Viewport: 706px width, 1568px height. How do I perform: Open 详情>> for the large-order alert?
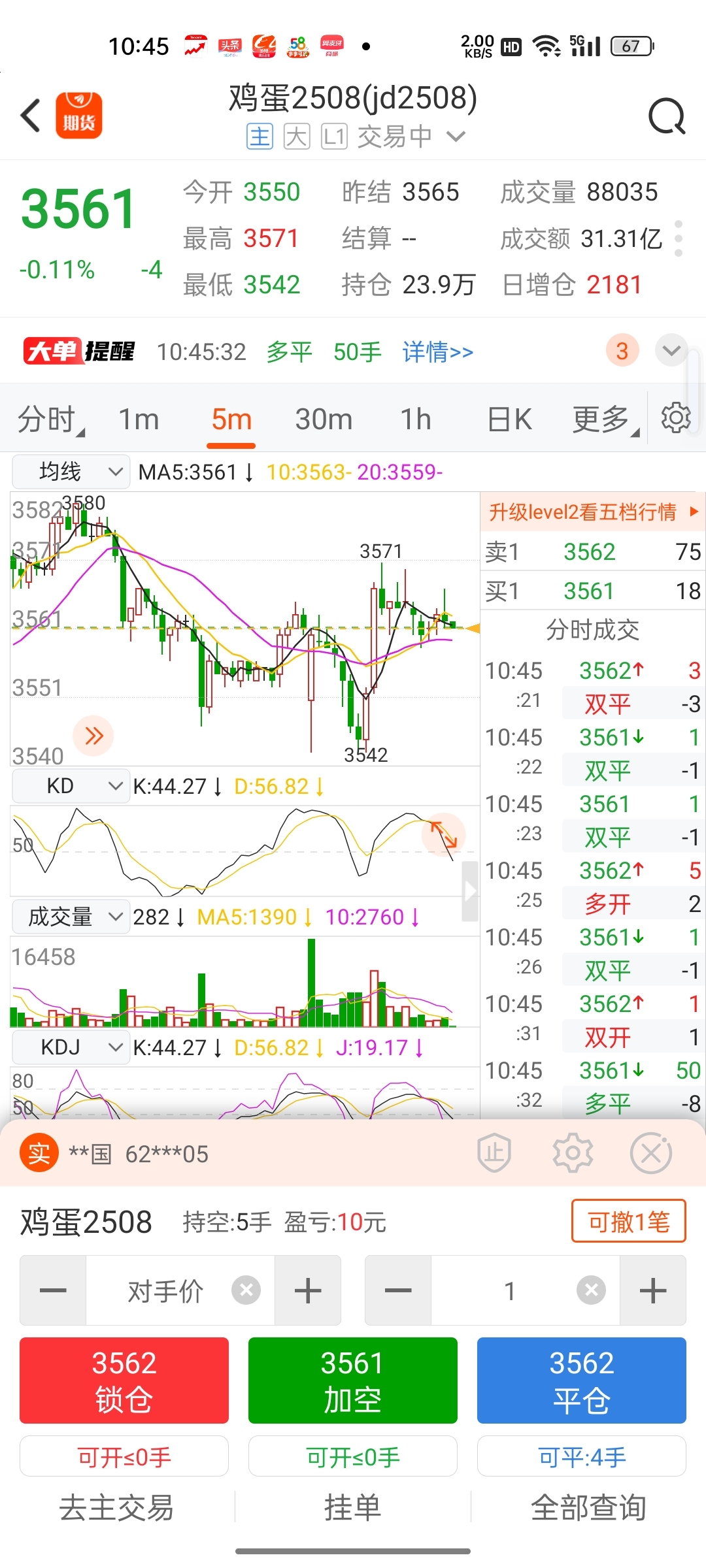click(437, 352)
